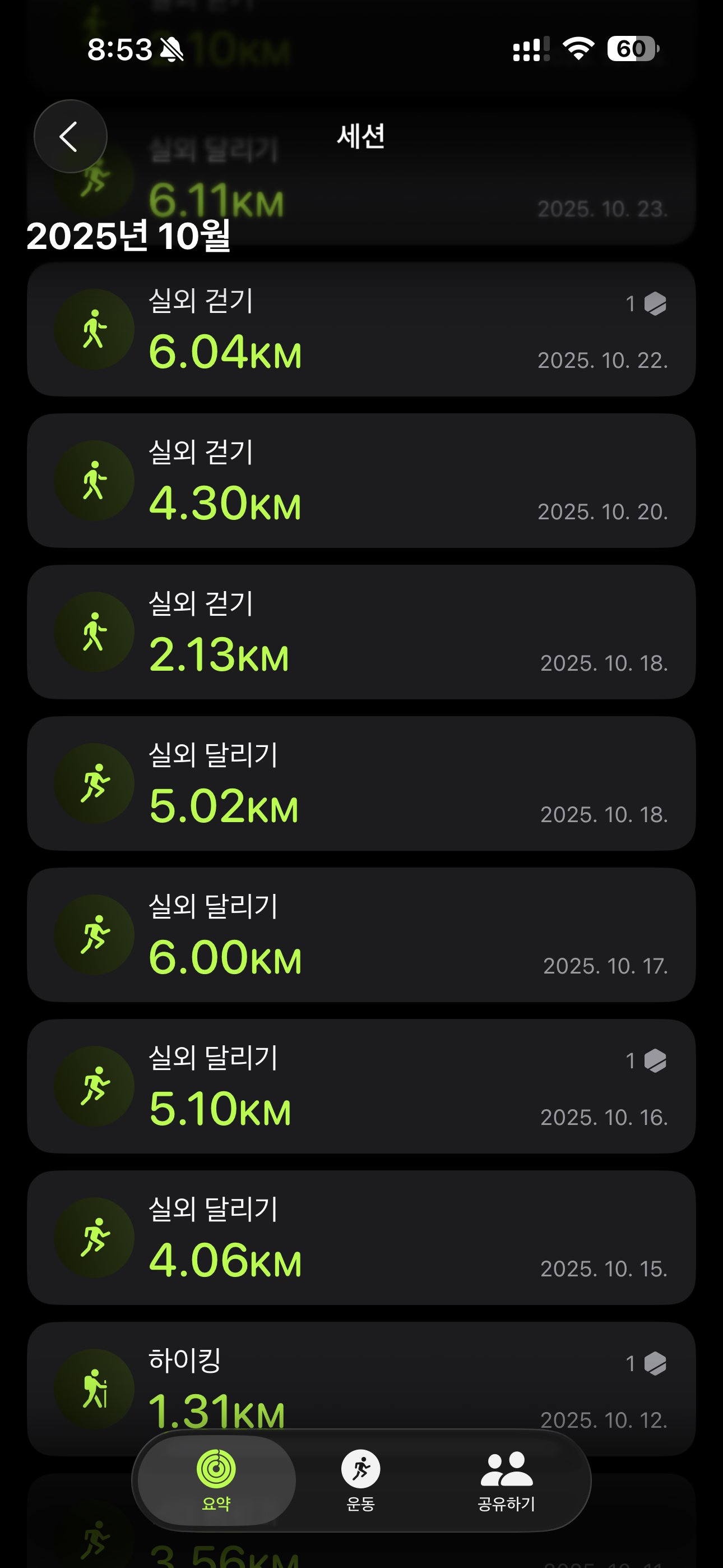
Task: Open the 6.04KM 실외 걷기 session
Action: pyautogui.click(x=361, y=329)
